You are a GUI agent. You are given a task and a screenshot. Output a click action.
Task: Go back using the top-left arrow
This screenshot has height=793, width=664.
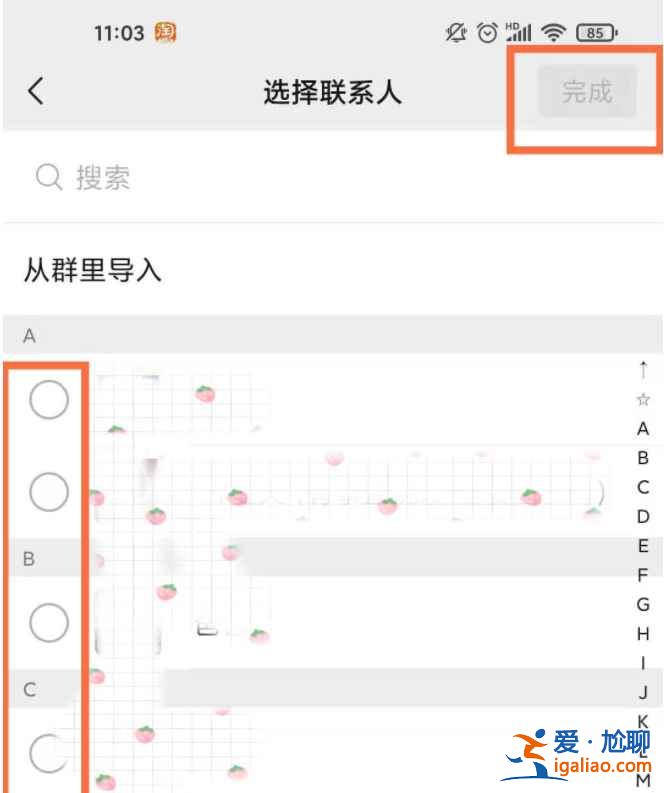(x=36, y=91)
